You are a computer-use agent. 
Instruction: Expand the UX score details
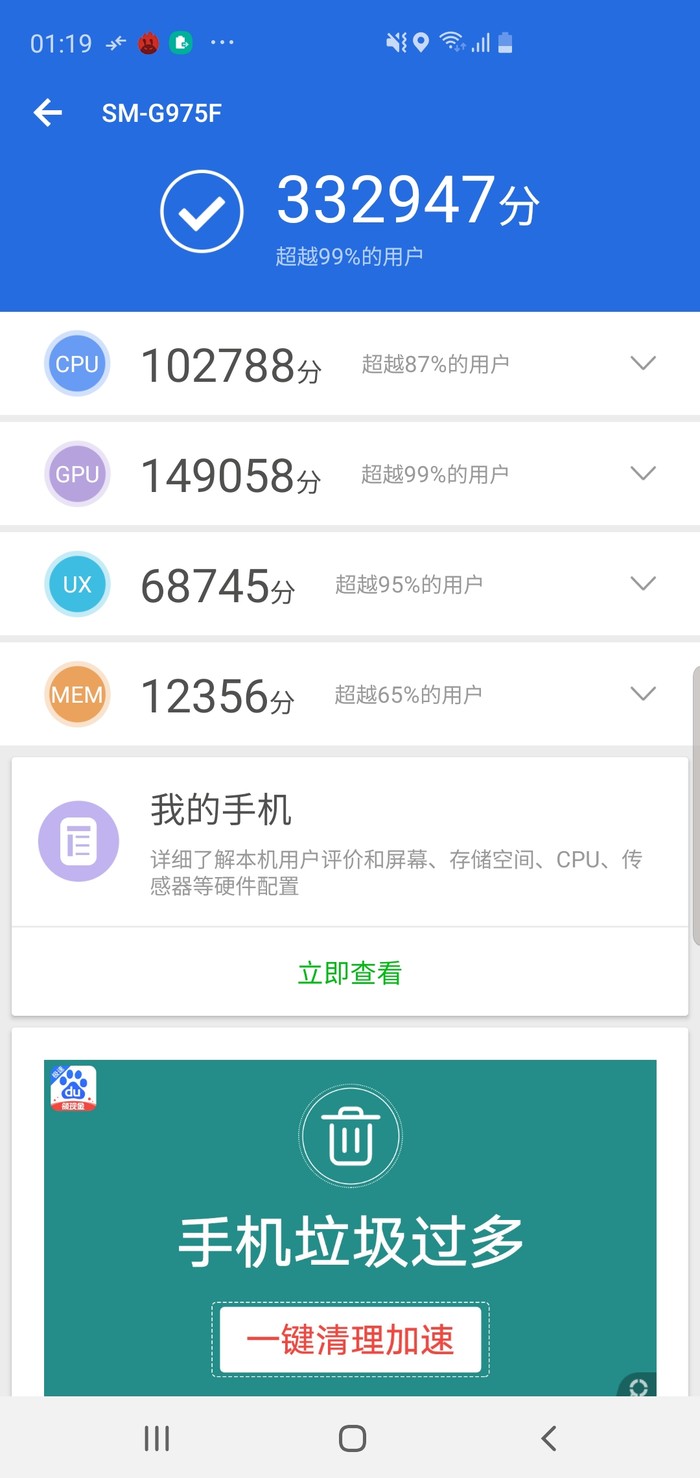(x=643, y=583)
